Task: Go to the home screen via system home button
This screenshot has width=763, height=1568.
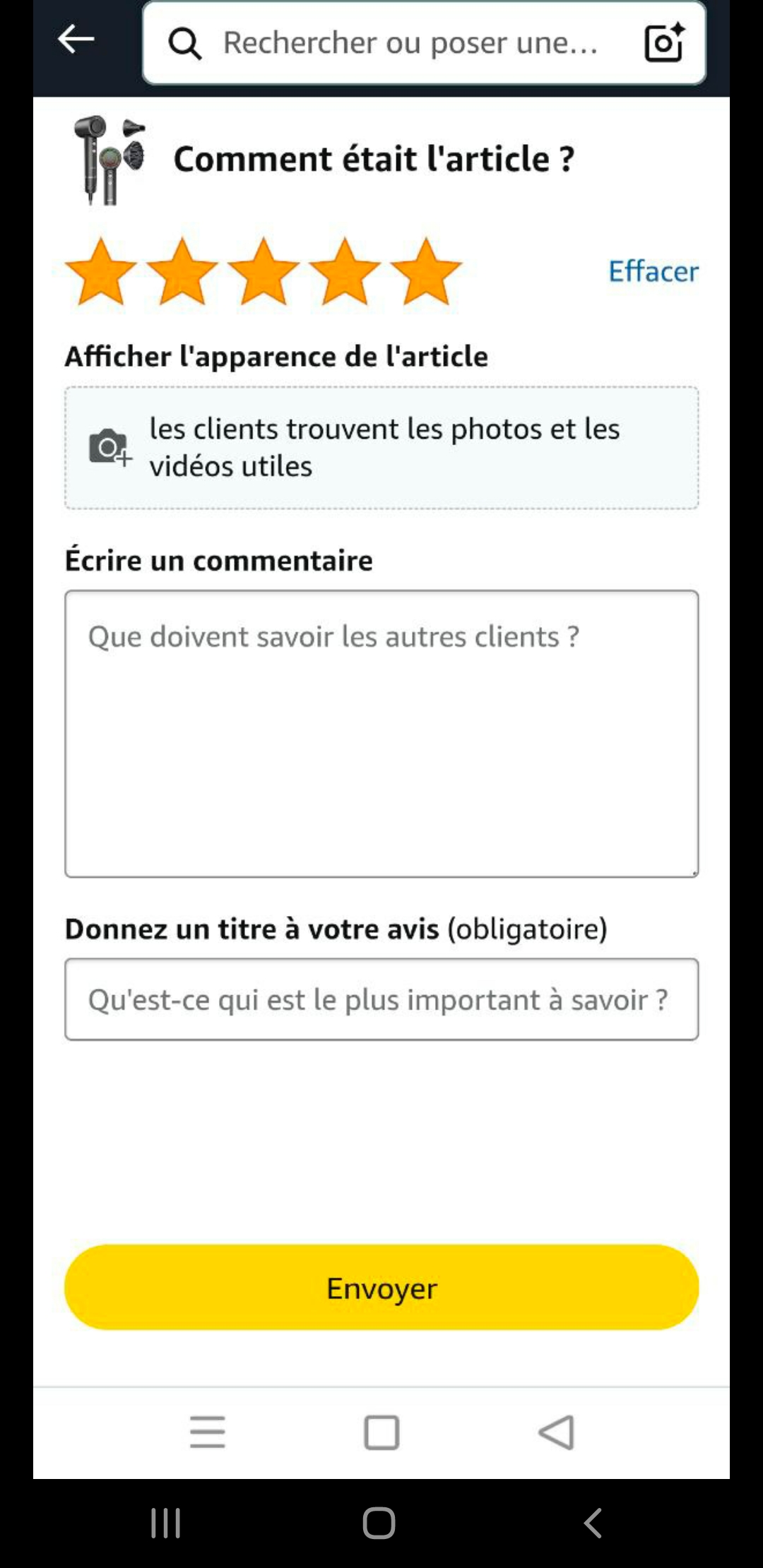Action: 379,1523
